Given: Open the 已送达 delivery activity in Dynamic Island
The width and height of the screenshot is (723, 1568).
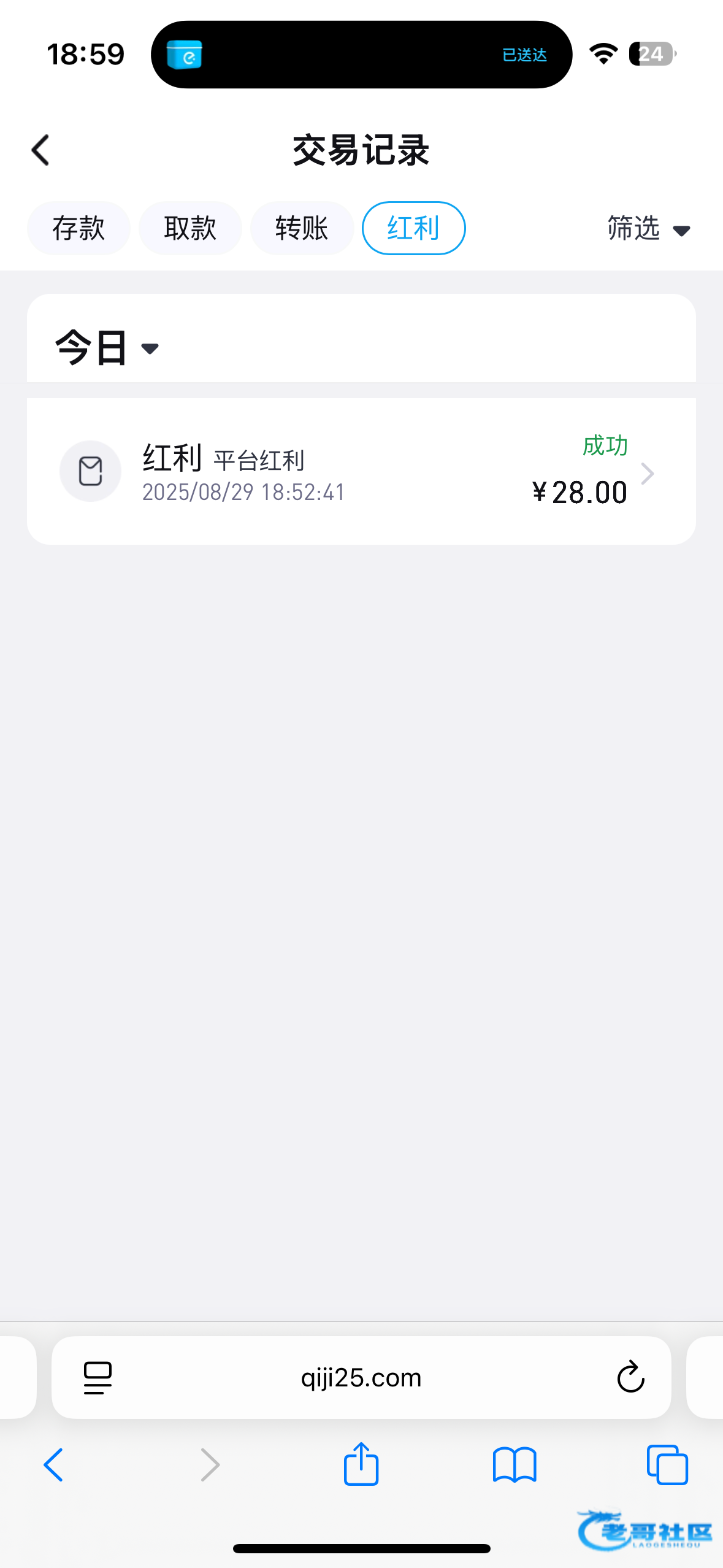Looking at the screenshot, I should click(x=361, y=55).
